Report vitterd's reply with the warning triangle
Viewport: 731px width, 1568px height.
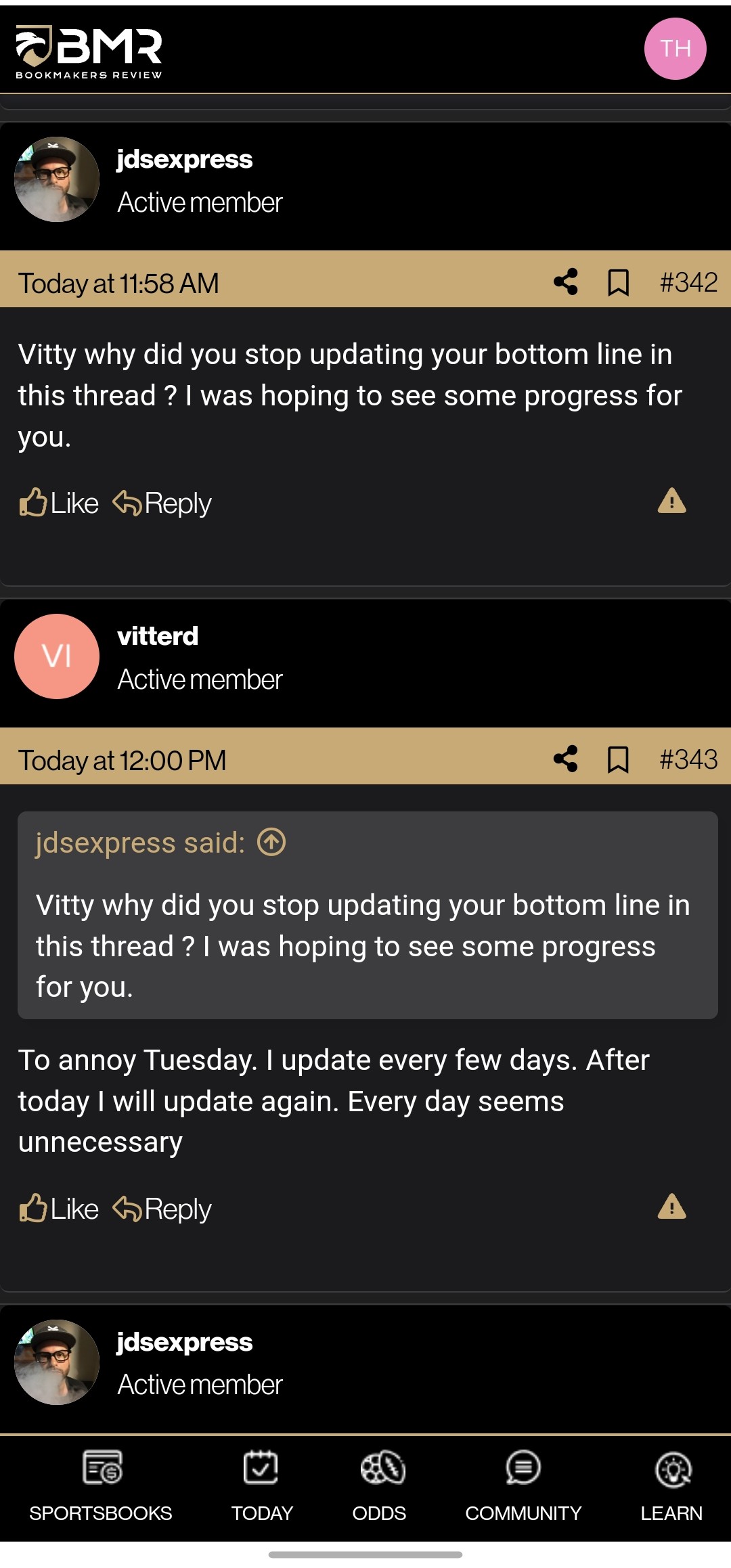(671, 1208)
